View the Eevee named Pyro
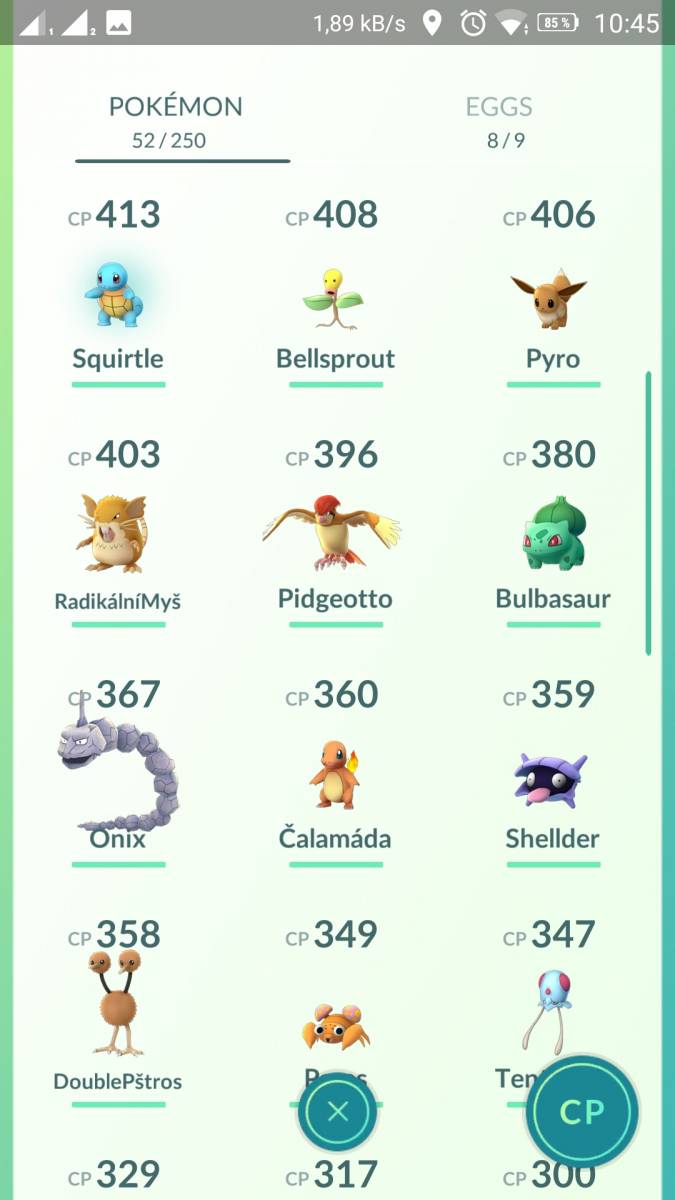Screen dimensions: 675x1200 pos(552,292)
